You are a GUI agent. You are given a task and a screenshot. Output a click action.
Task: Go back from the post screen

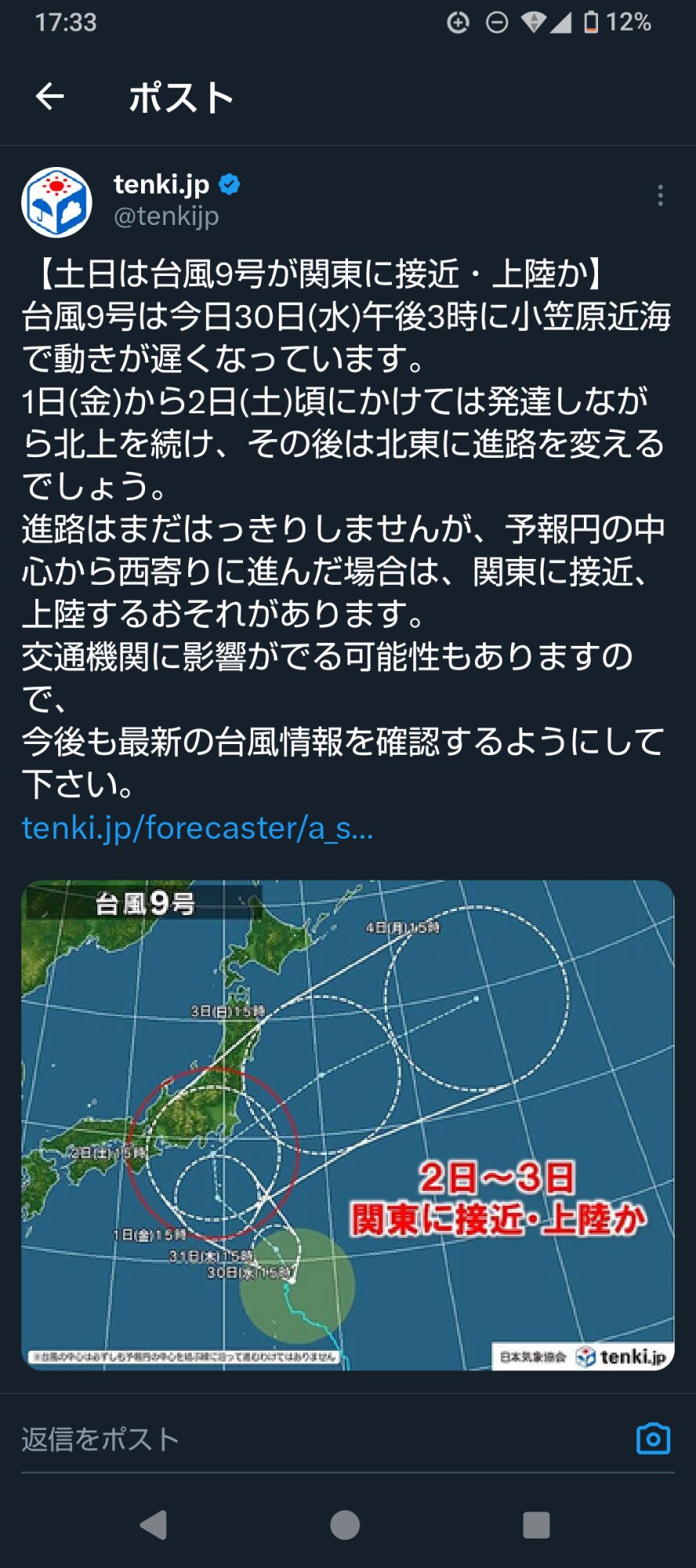(x=50, y=97)
